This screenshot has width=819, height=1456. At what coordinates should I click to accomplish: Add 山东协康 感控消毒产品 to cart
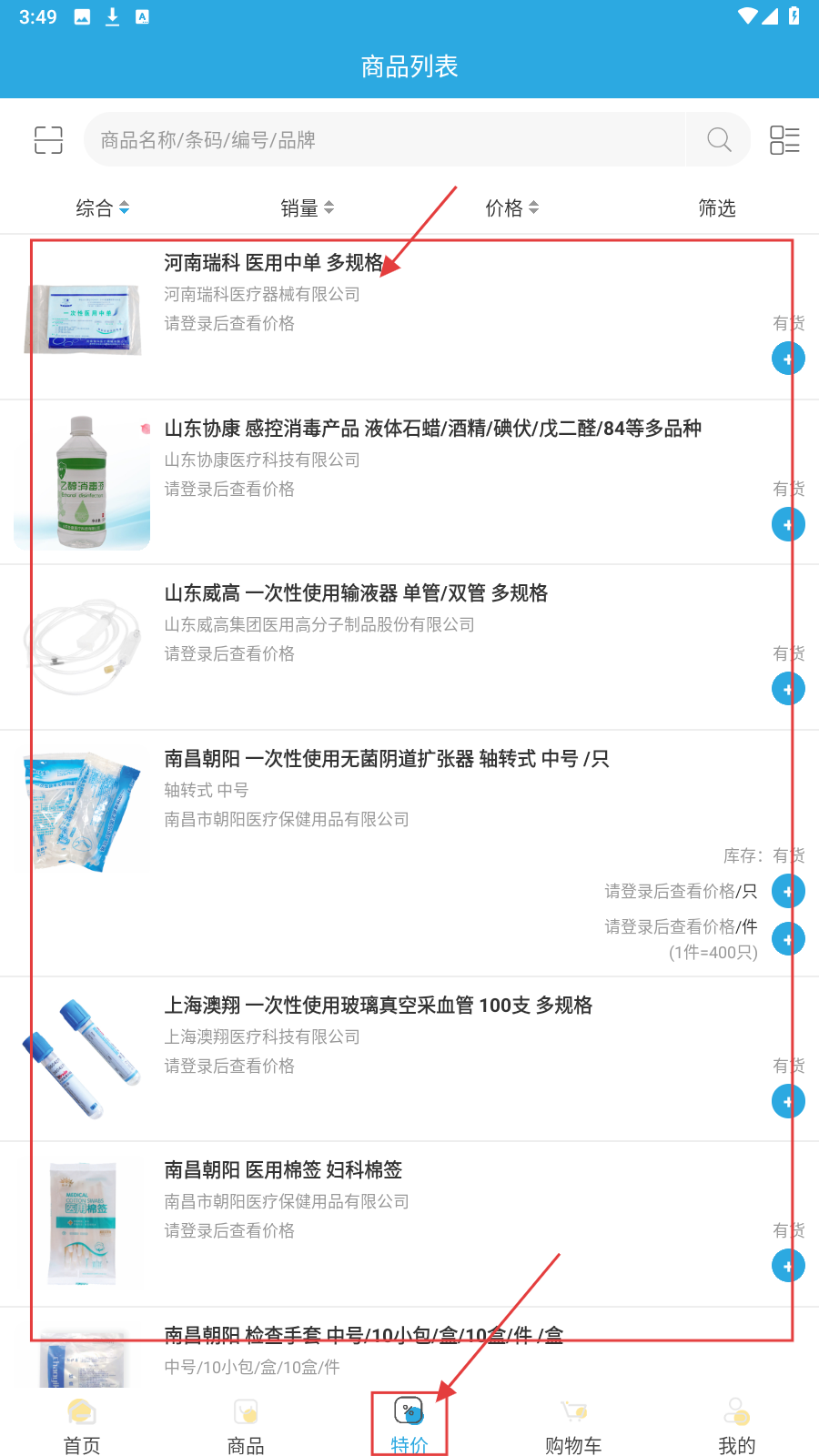pyautogui.click(x=787, y=524)
